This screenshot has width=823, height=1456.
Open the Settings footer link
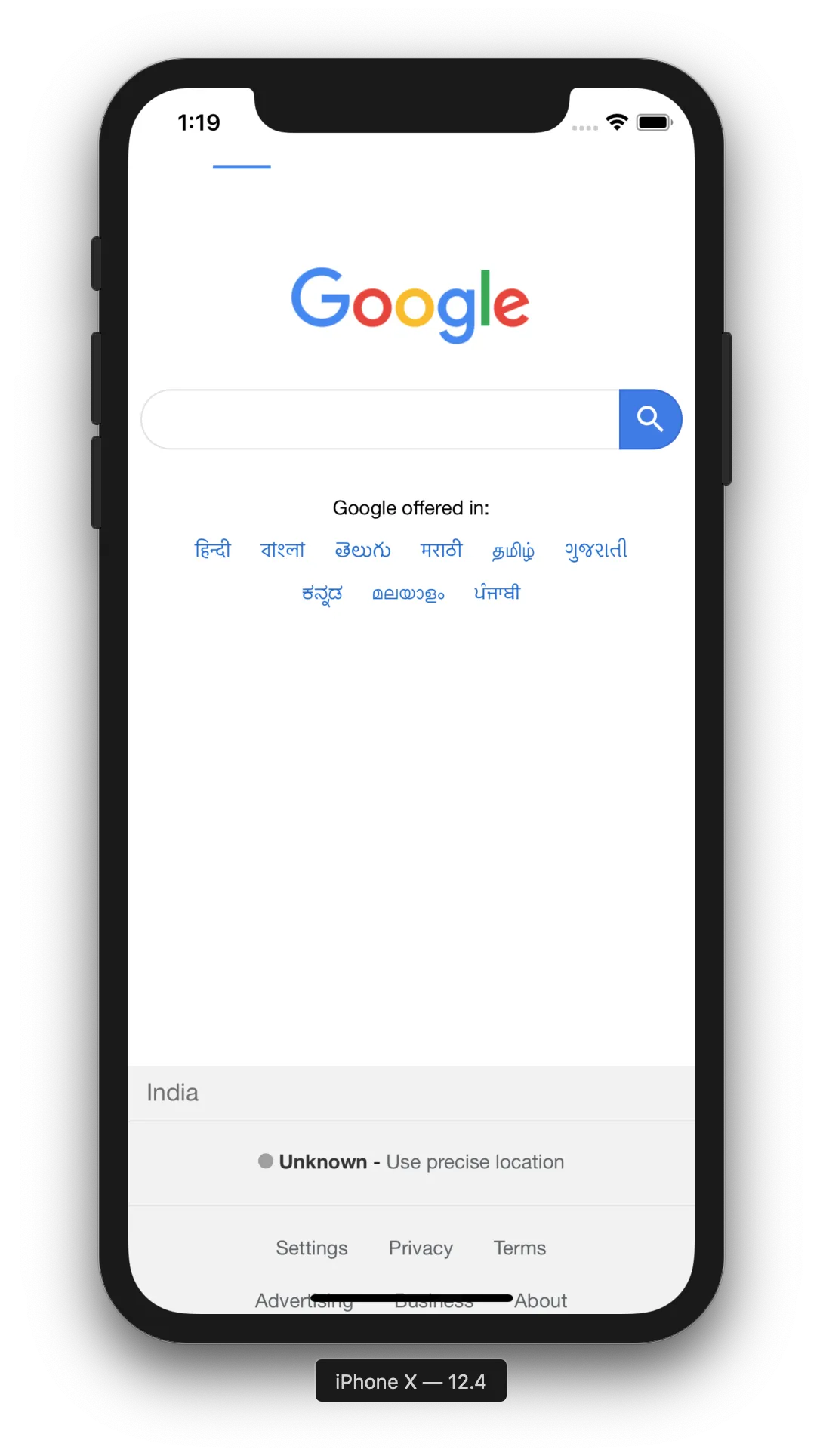311,1248
